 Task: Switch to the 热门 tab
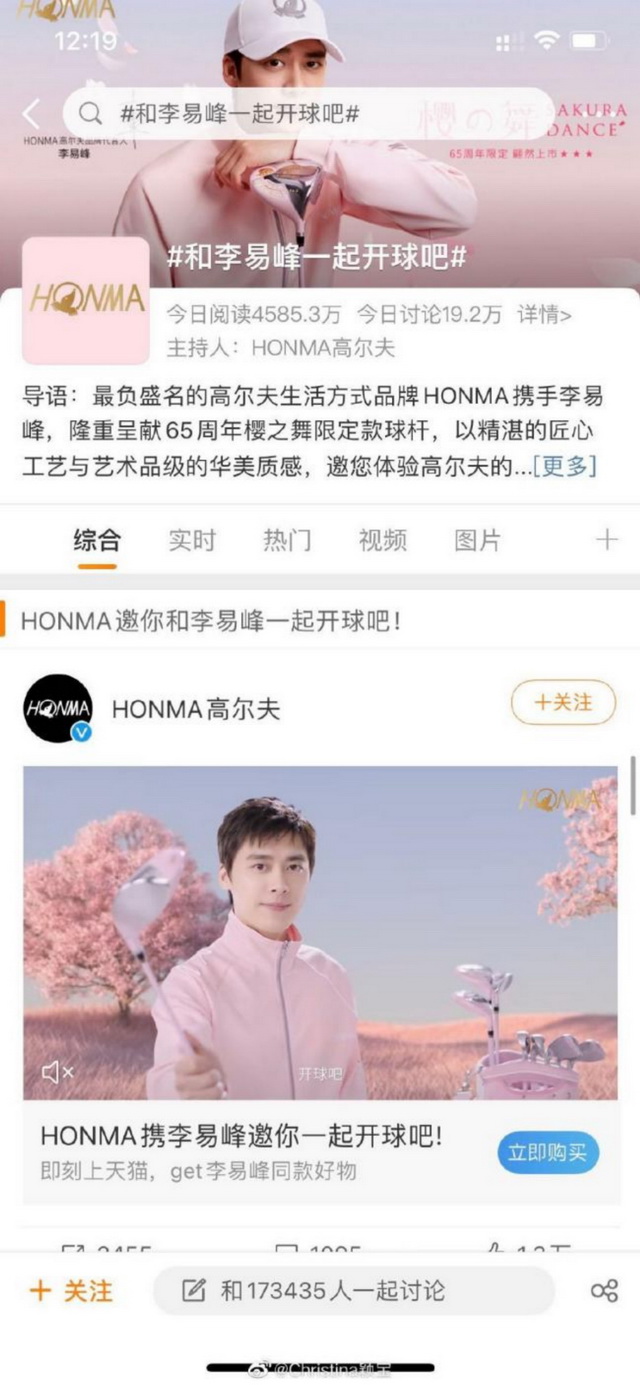pos(287,541)
